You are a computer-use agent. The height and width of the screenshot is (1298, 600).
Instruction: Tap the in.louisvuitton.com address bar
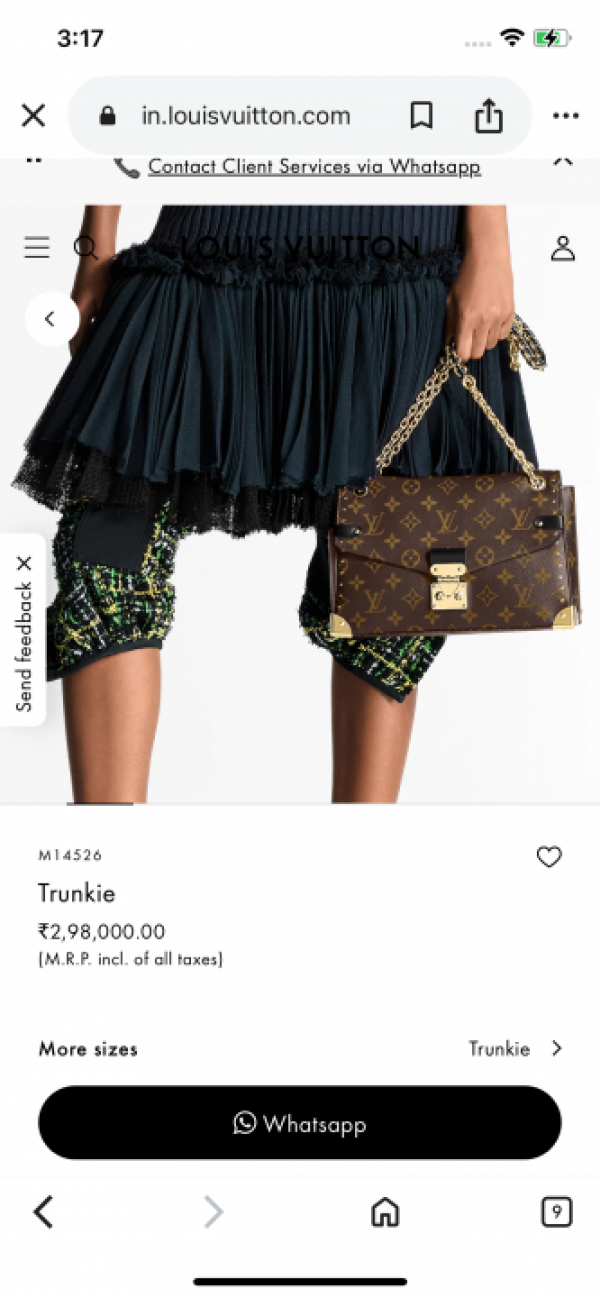(x=245, y=116)
